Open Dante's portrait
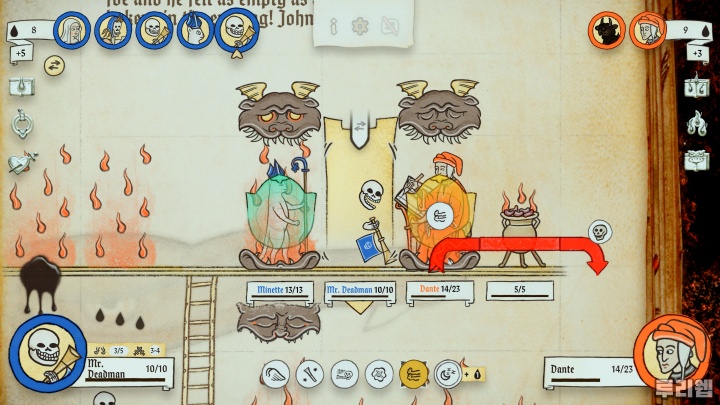This screenshot has height=405, width=720. click(672, 352)
